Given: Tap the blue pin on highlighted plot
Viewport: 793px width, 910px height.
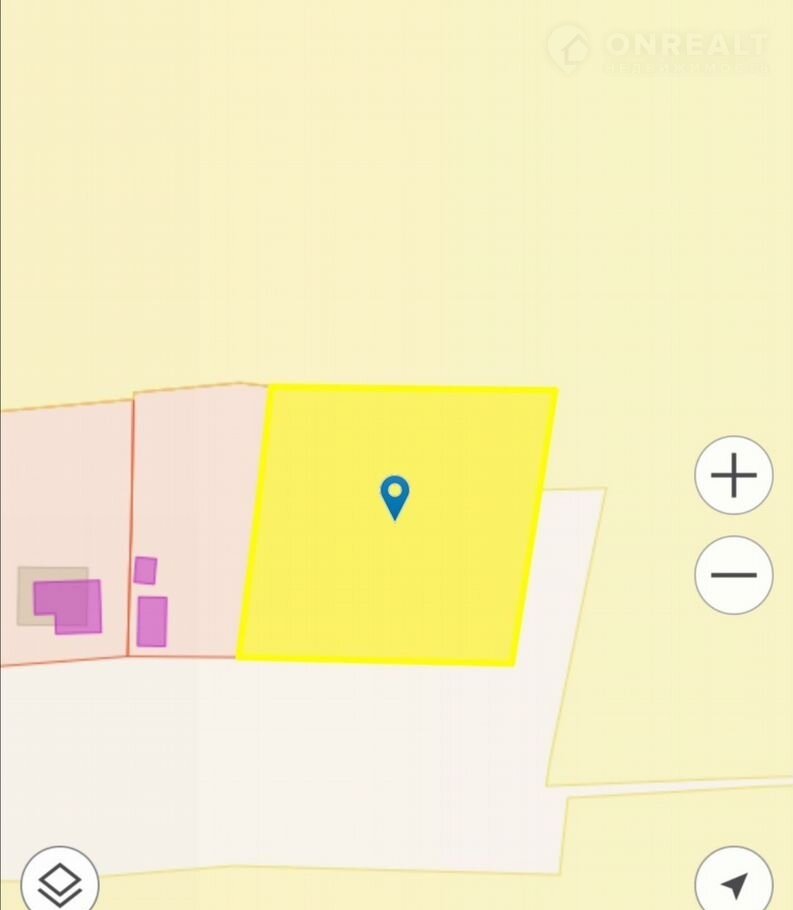Looking at the screenshot, I should tap(395, 496).
